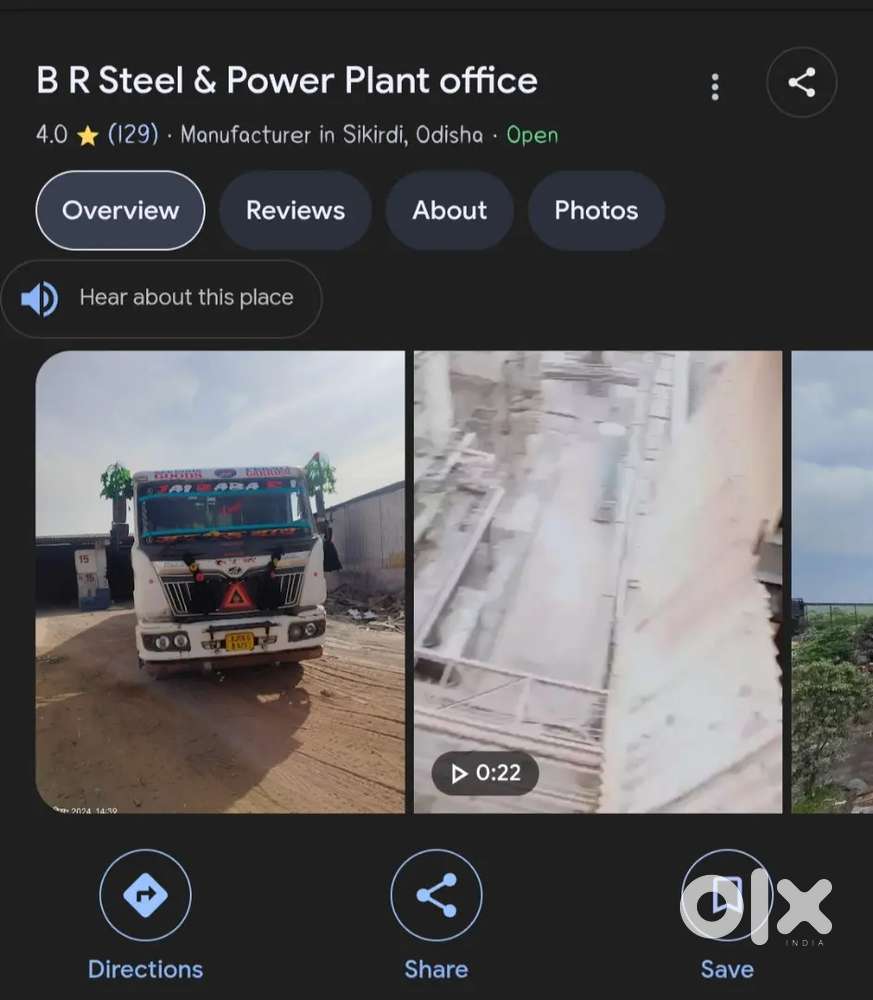Go to the Photos tab
873x1000 pixels.
[x=596, y=210]
